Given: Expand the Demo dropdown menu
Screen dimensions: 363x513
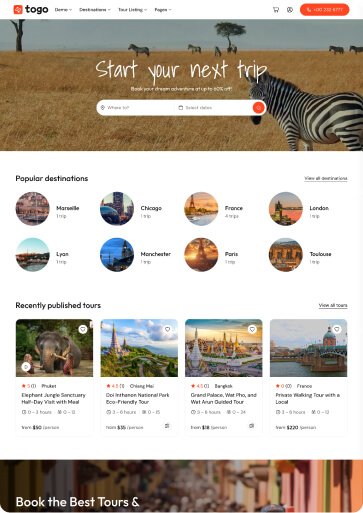Looking at the screenshot, I should (63, 10).
